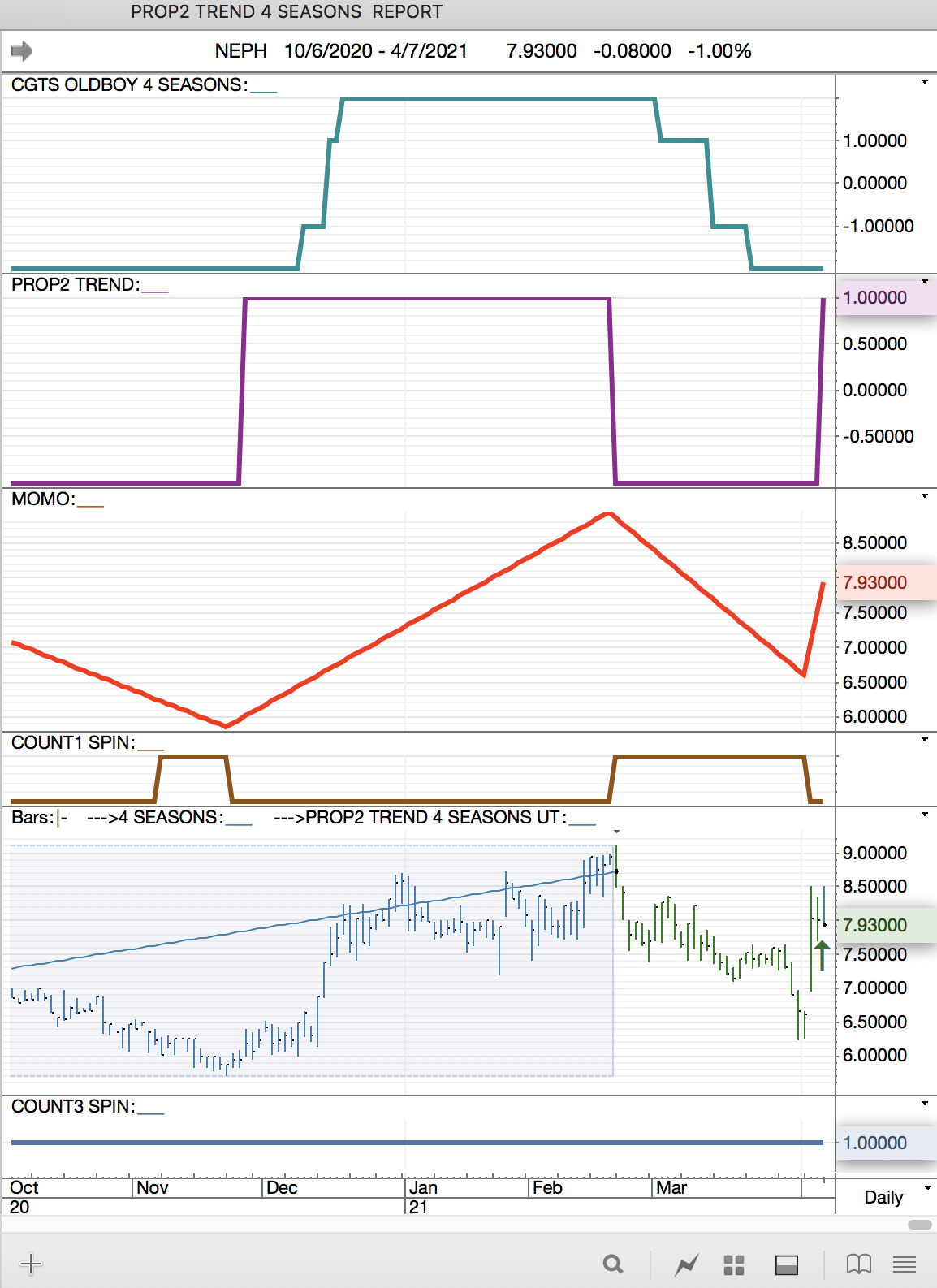Open the Bars pane dropdown arrow

pyautogui.click(x=924, y=815)
